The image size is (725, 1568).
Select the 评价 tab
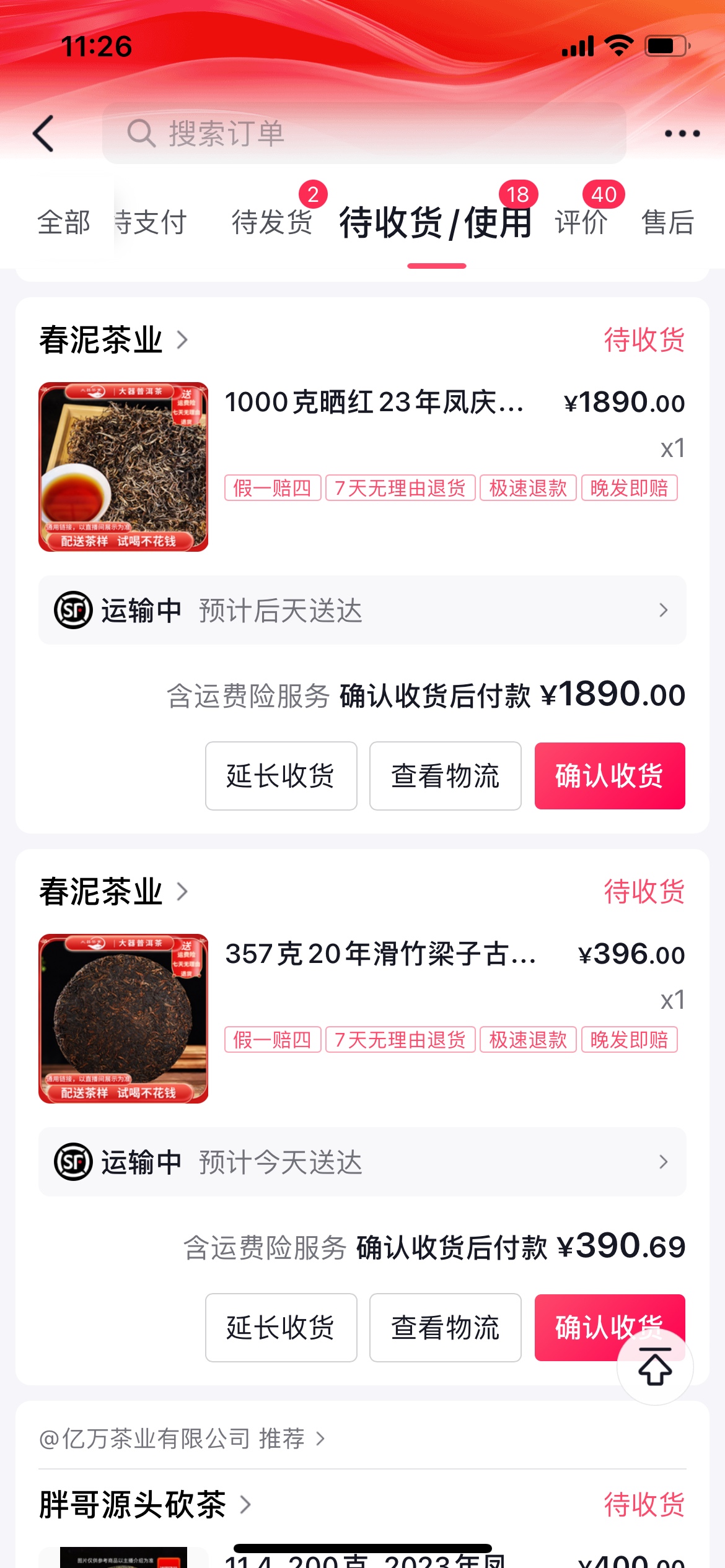(x=581, y=222)
